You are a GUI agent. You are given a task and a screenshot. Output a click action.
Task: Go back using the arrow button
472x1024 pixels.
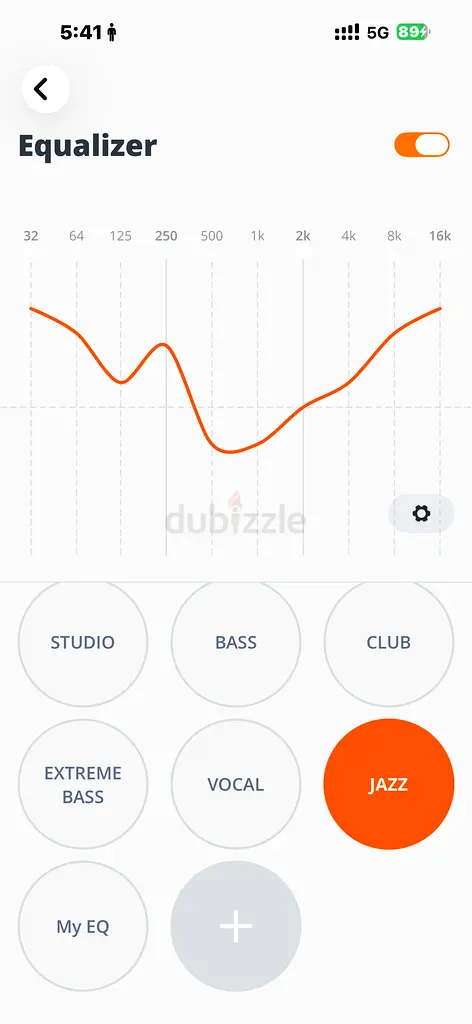coord(45,89)
